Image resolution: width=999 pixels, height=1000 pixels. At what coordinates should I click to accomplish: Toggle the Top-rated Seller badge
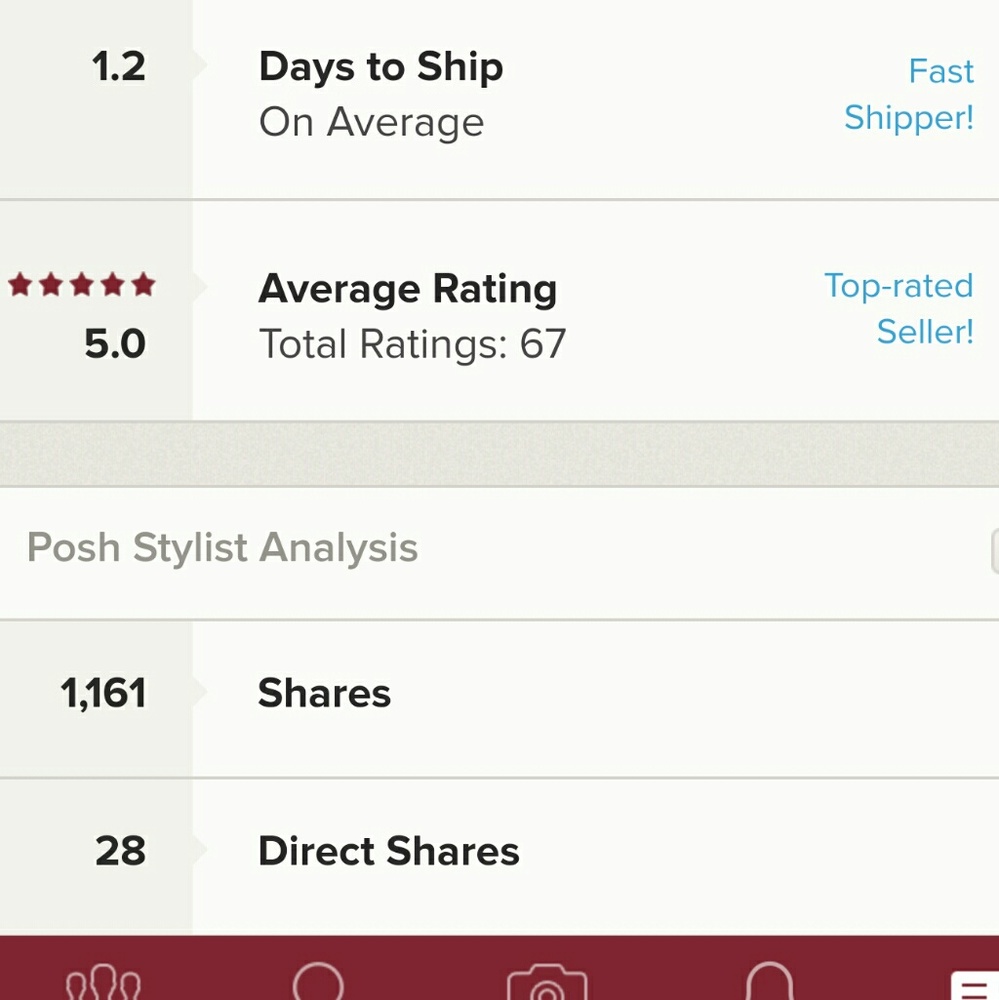point(898,308)
